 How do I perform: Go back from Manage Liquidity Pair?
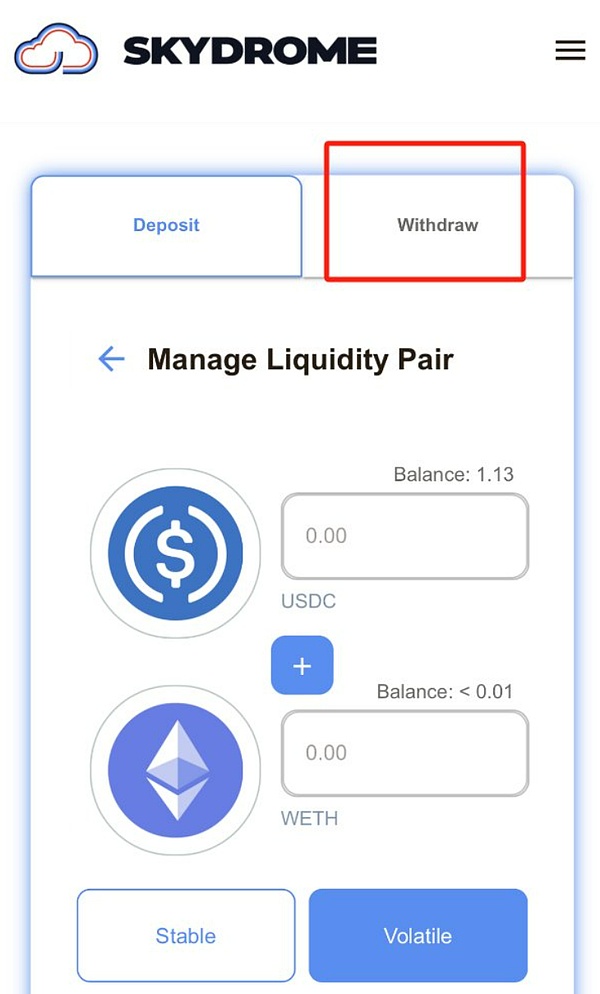[111, 359]
